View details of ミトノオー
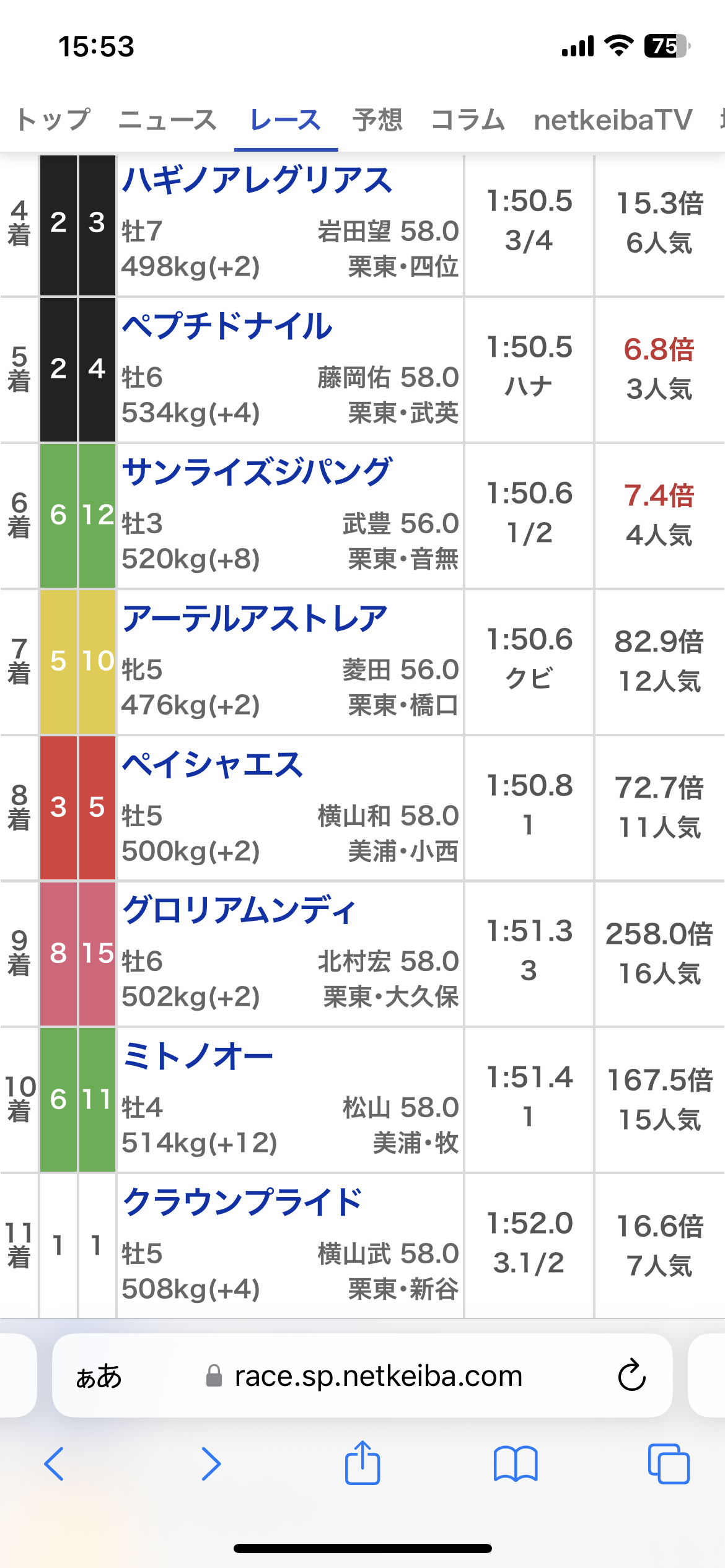Viewport: 725px width, 1568px height. (x=197, y=1056)
